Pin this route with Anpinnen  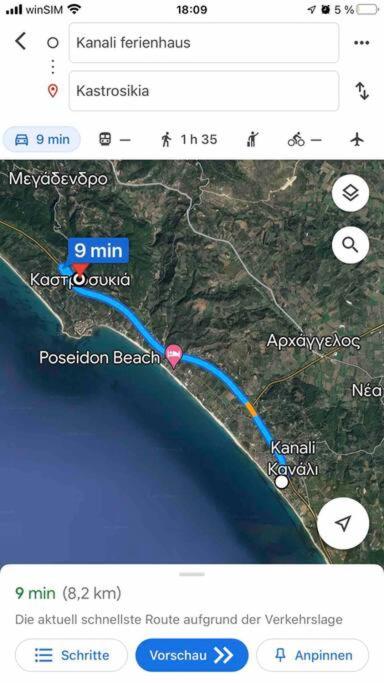coord(313,655)
